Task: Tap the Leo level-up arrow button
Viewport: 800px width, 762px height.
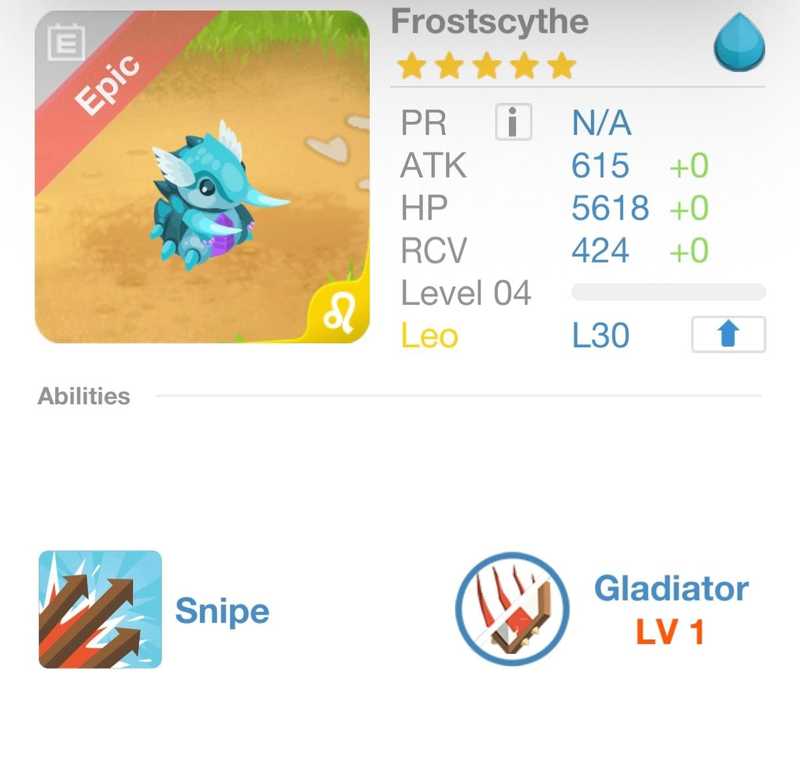Action: click(728, 335)
